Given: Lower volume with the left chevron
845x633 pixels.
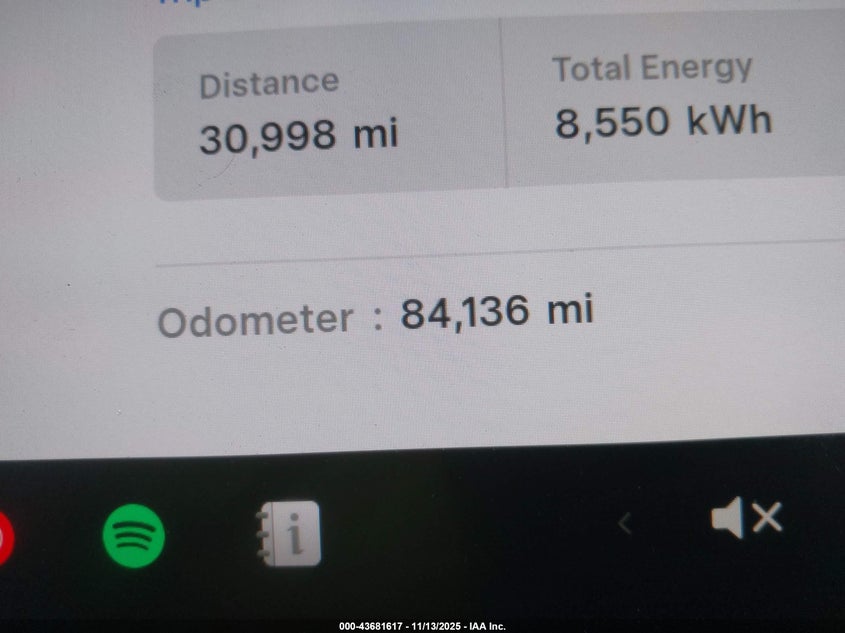Looking at the screenshot, I should pyautogui.click(x=625, y=522).
